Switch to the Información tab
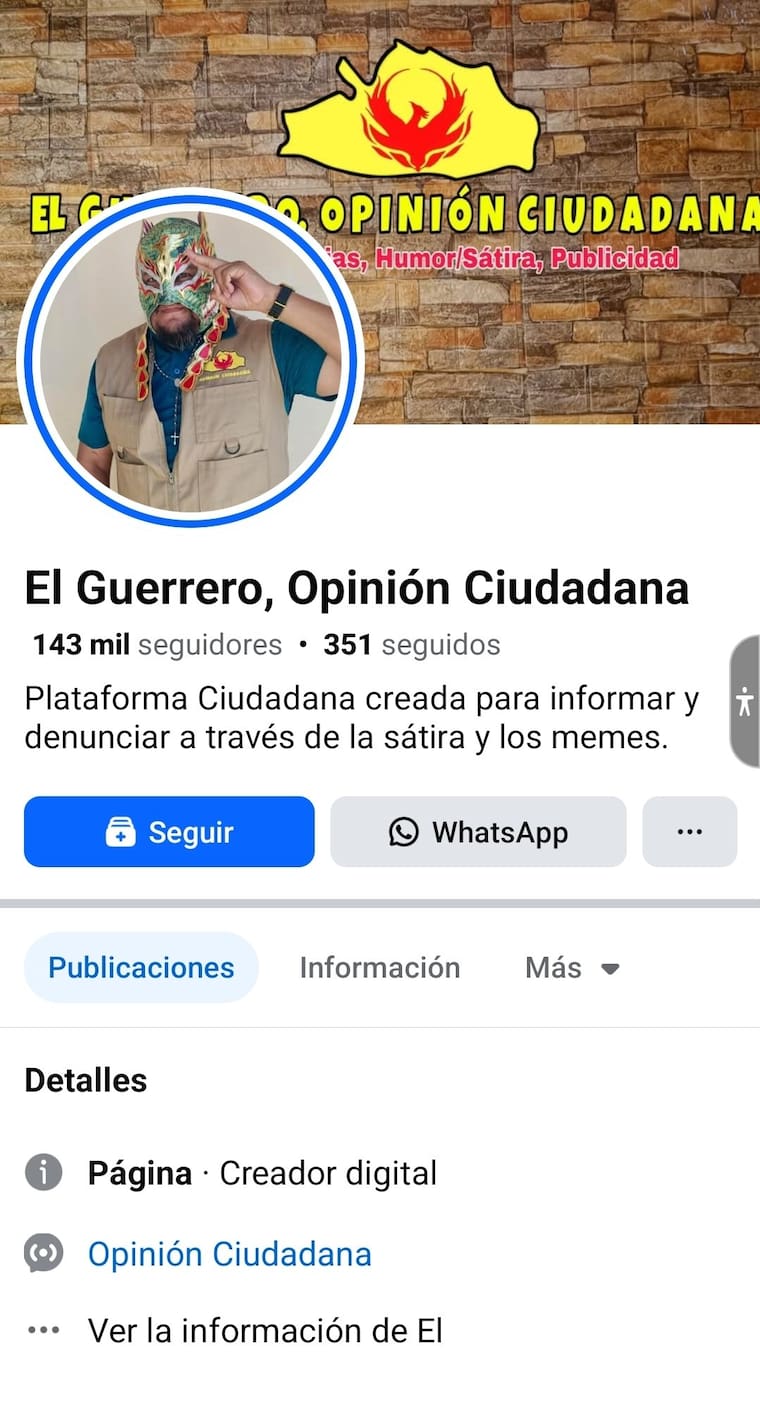 [379, 967]
